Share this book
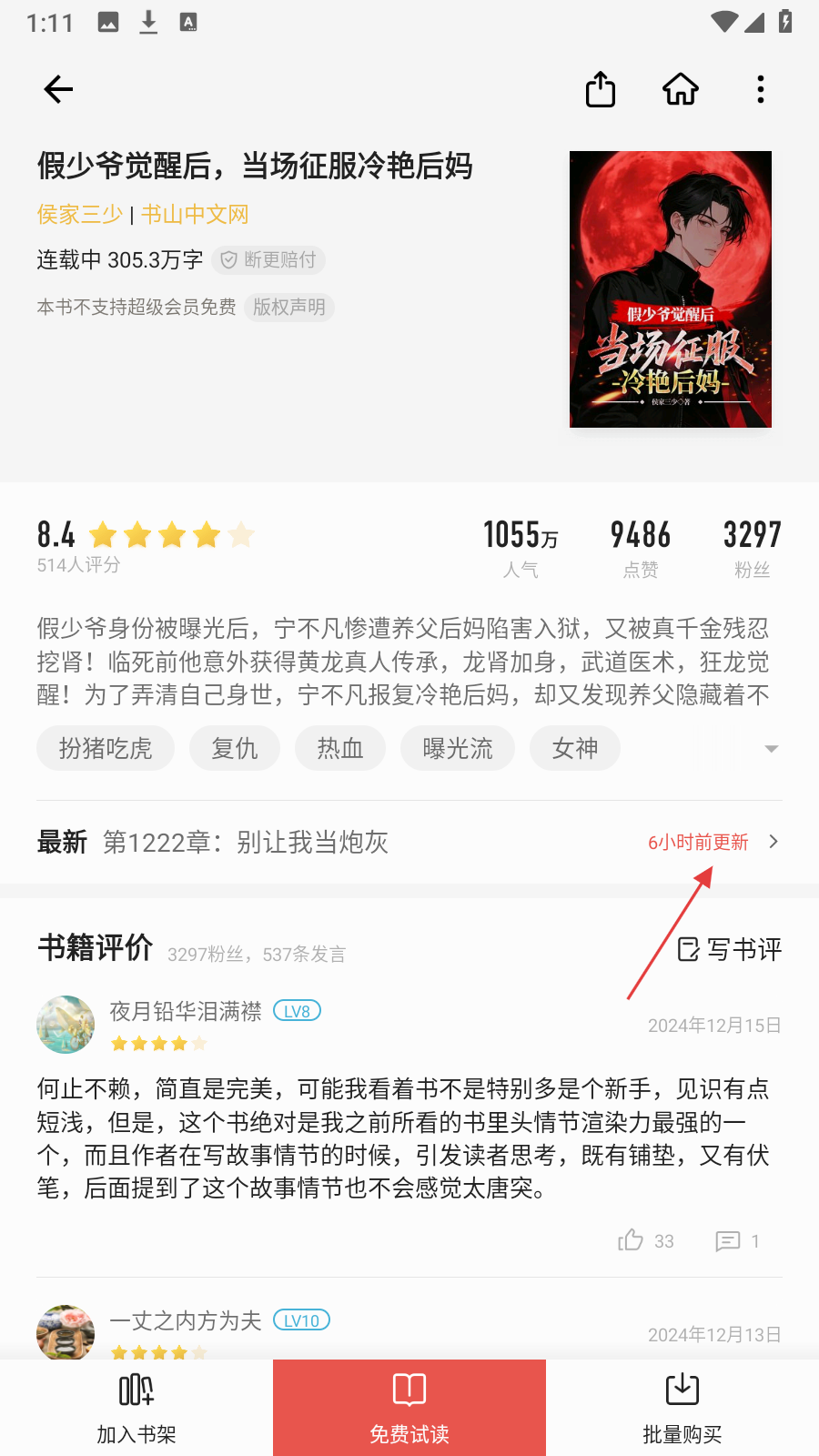 coord(601,89)
